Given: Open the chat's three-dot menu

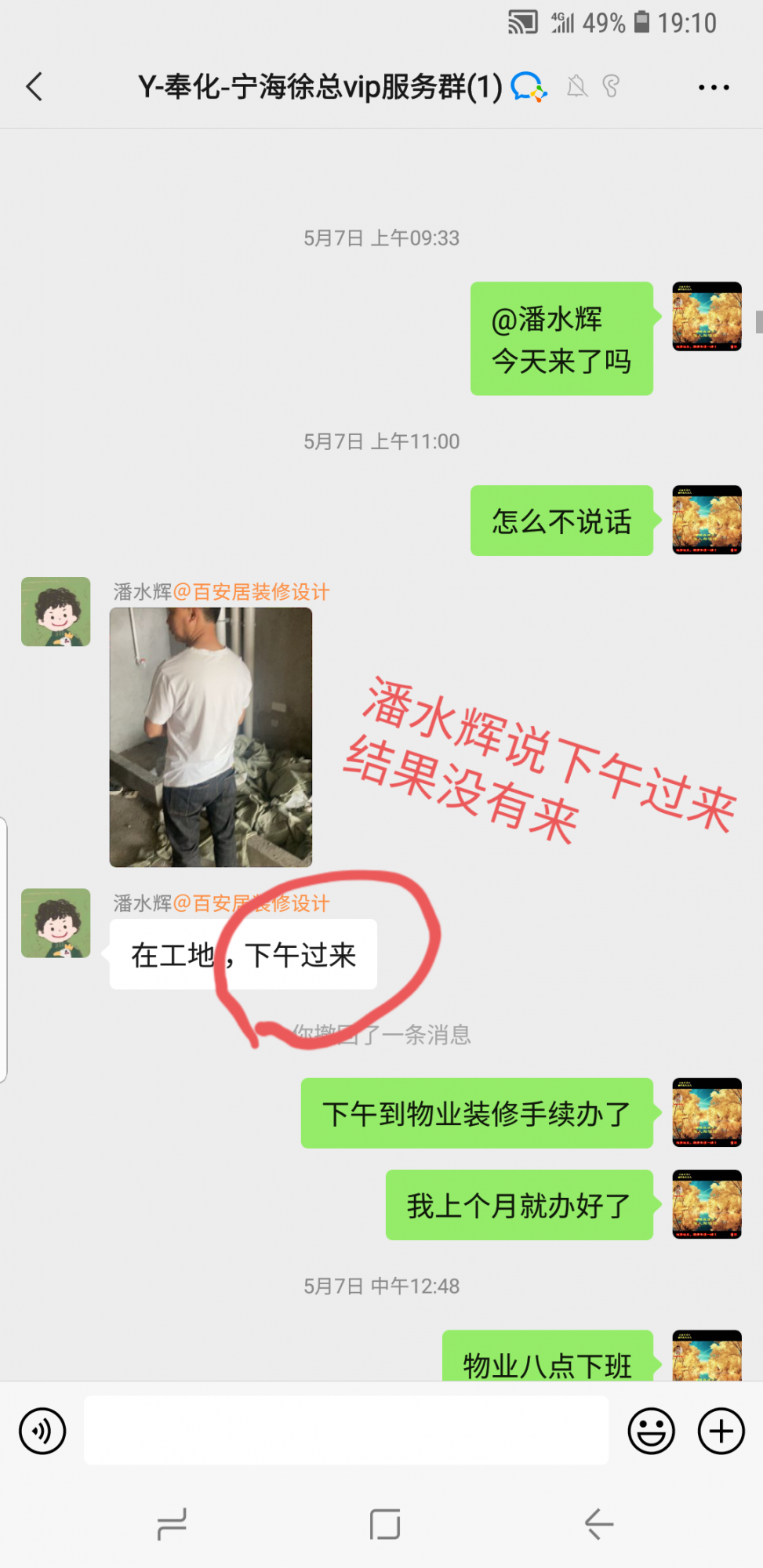Looking at the screenshot, I should (x=714, y=87).
